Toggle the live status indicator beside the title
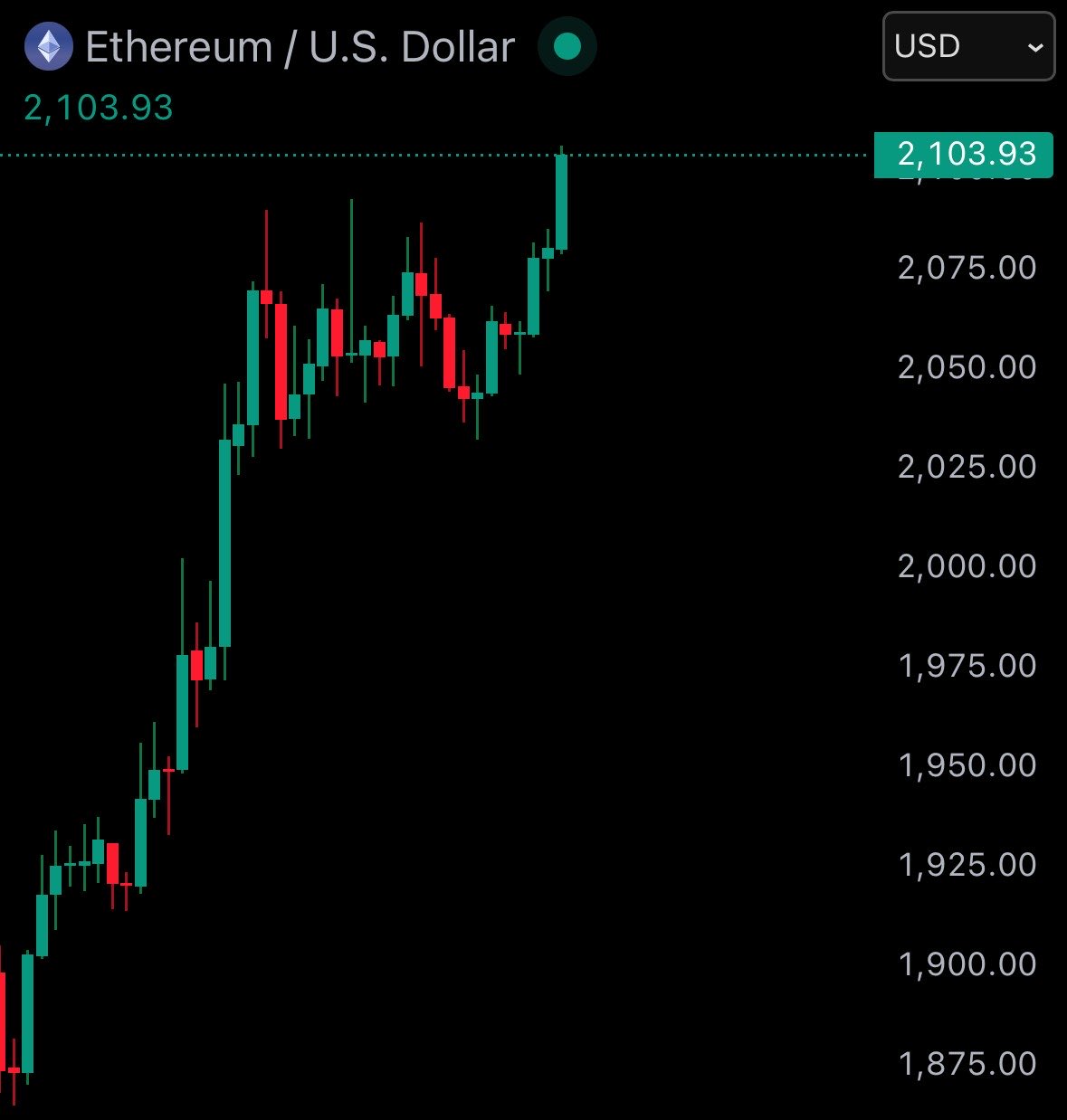This screenshot has height=1120, width=1067. coord(567,45)
